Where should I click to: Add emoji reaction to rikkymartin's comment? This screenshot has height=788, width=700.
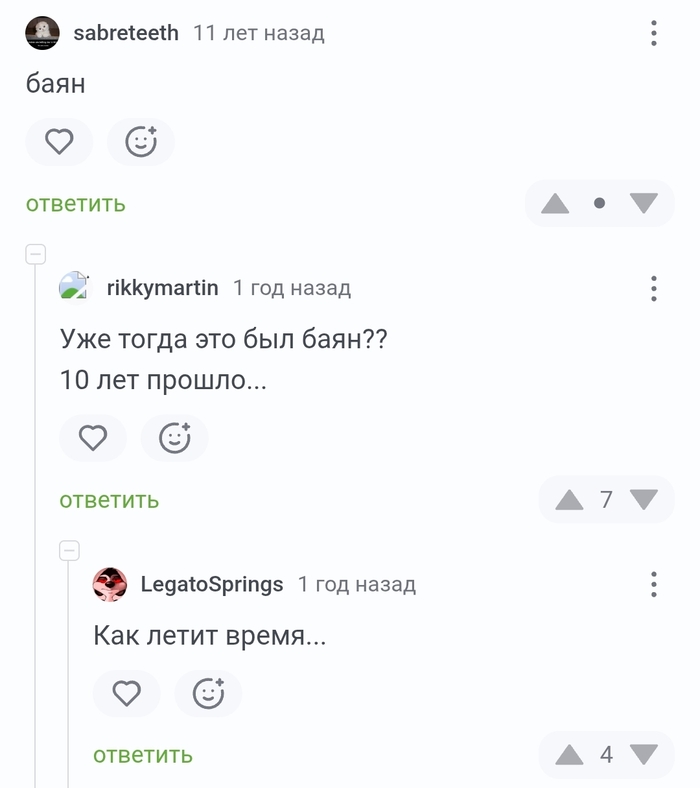(x=175, y=438)
